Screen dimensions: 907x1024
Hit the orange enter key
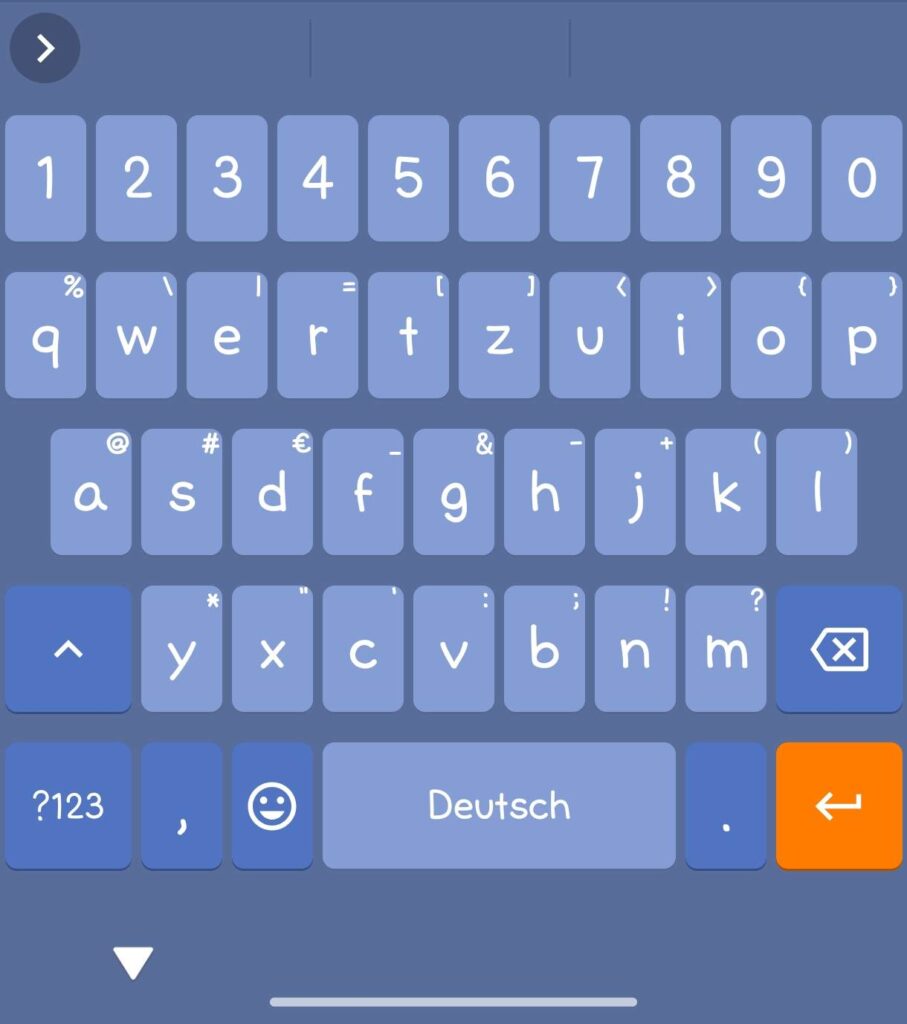(x=839, y=805)
